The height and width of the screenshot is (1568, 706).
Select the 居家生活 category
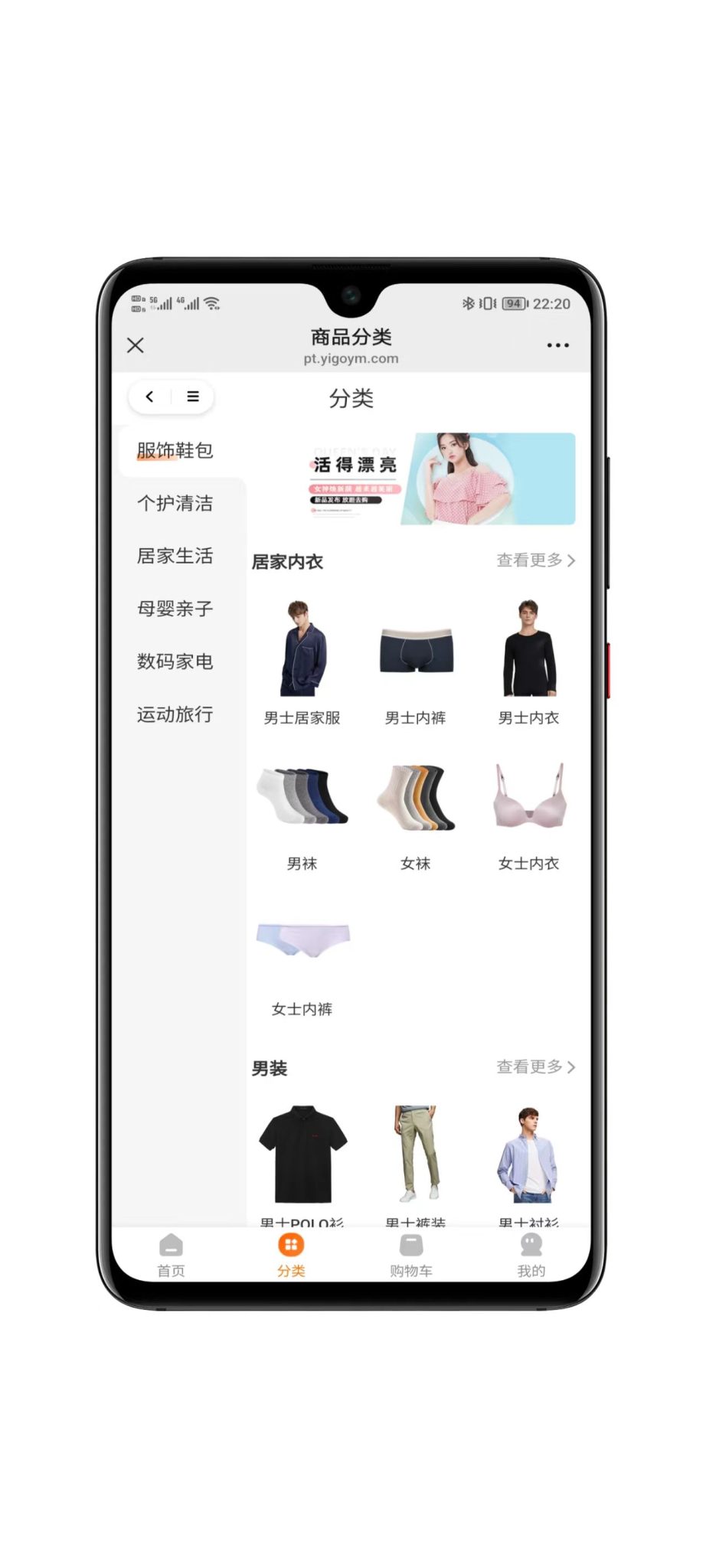click(x=175, y=556)
